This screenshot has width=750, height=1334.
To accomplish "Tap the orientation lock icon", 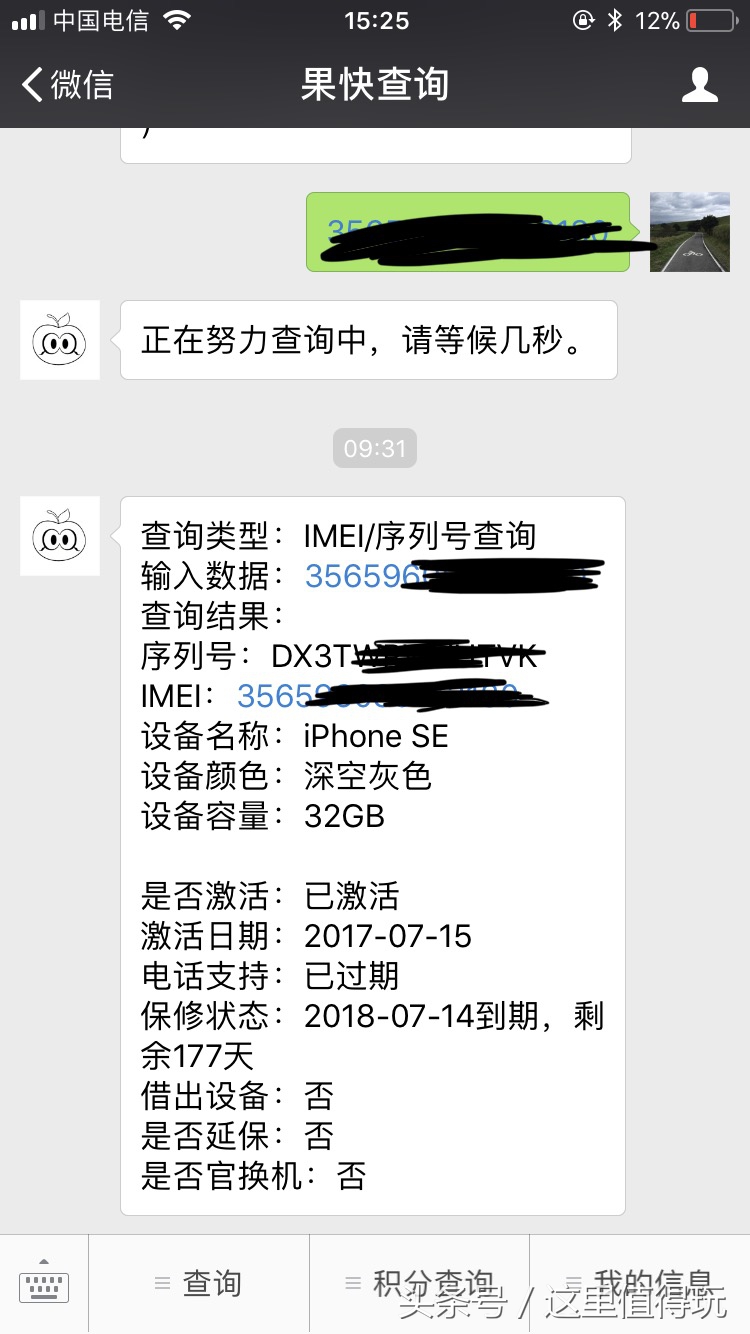I will (582, 19).
